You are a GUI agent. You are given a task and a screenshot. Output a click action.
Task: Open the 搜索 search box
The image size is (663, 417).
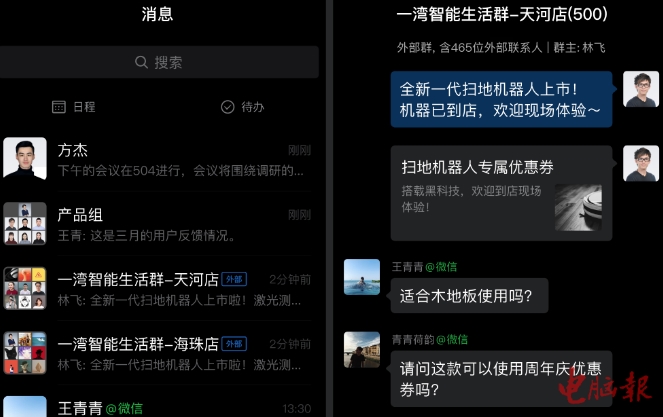click(x=158, y=62)
